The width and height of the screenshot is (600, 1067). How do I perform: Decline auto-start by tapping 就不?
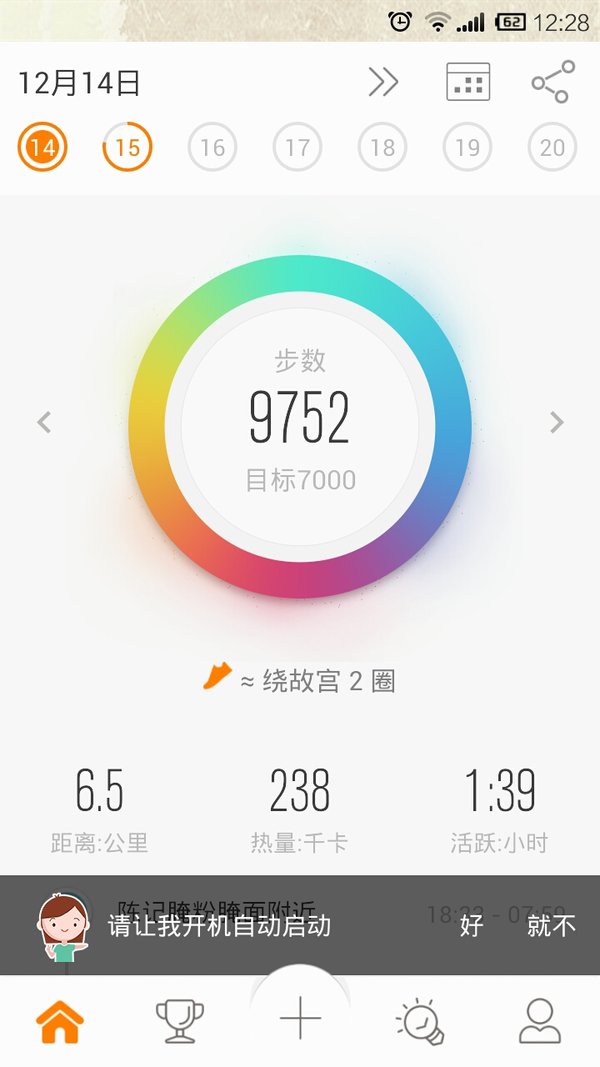(x=551, y=925)
